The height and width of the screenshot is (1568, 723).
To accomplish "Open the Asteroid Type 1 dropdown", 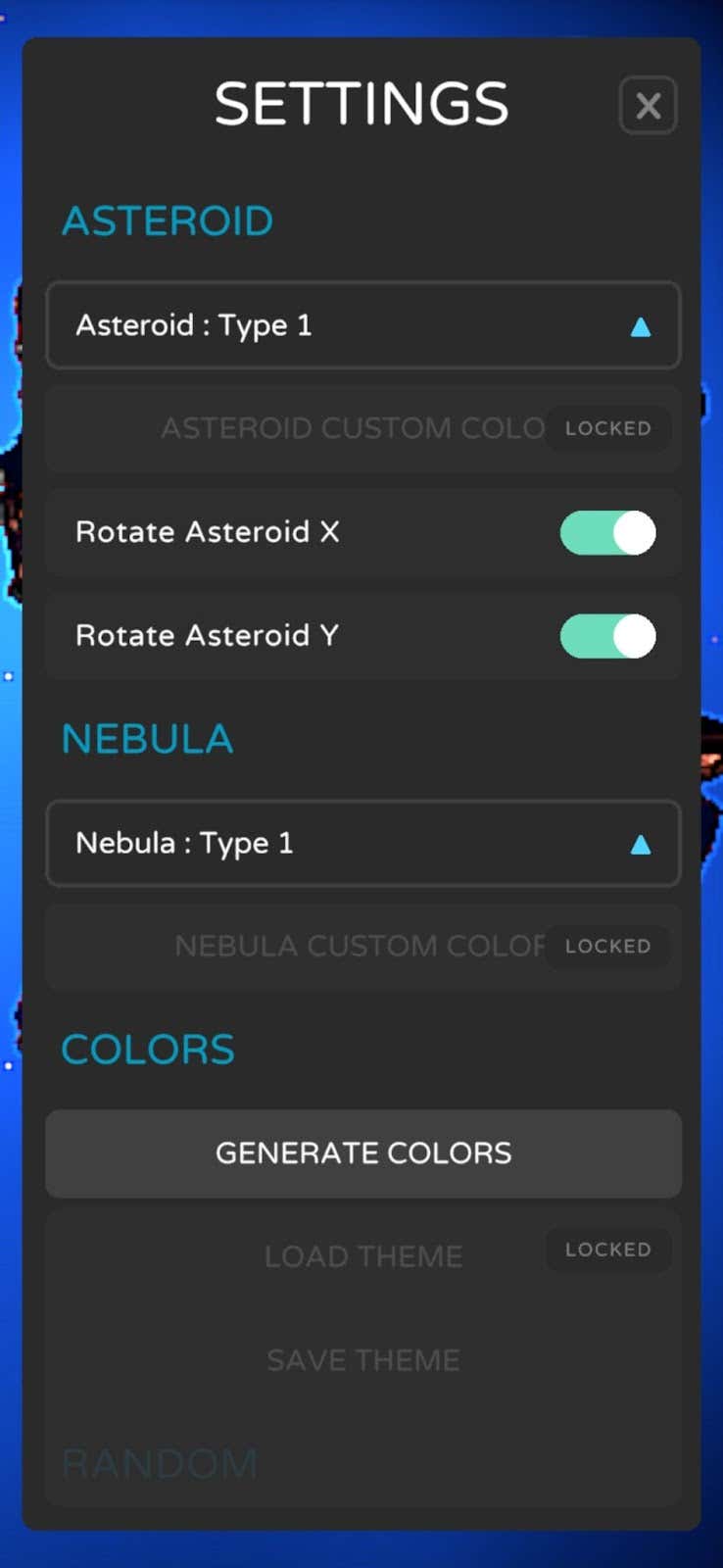I will tap(362, 325).
